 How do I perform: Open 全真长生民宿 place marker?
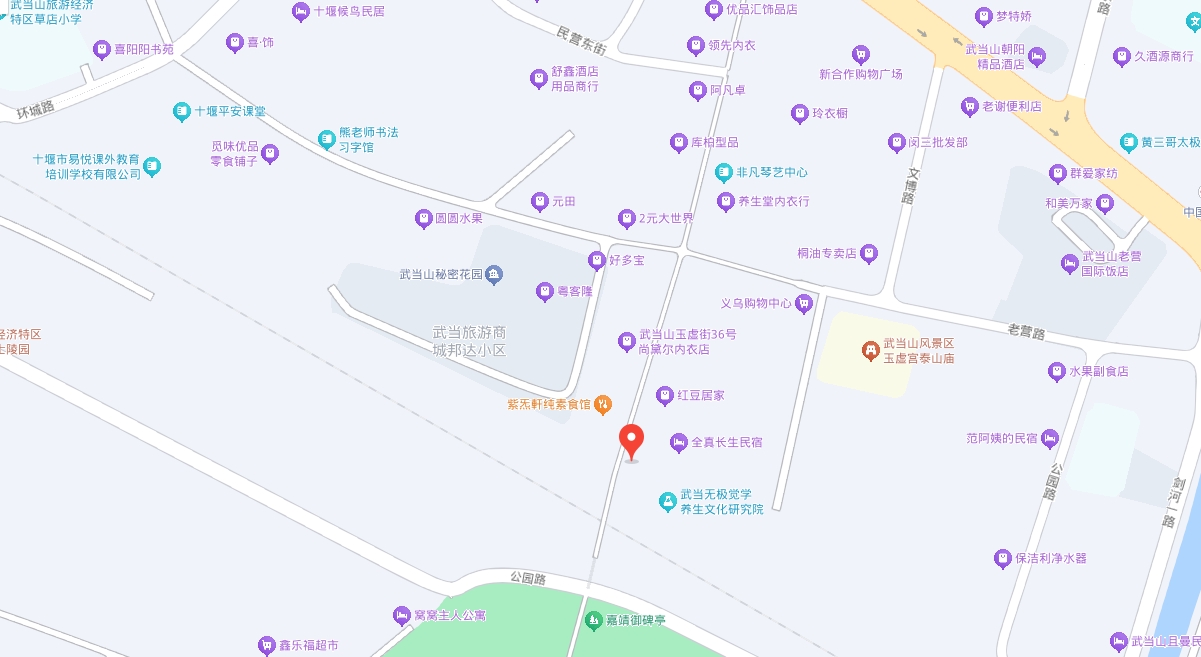coord(679,442)
